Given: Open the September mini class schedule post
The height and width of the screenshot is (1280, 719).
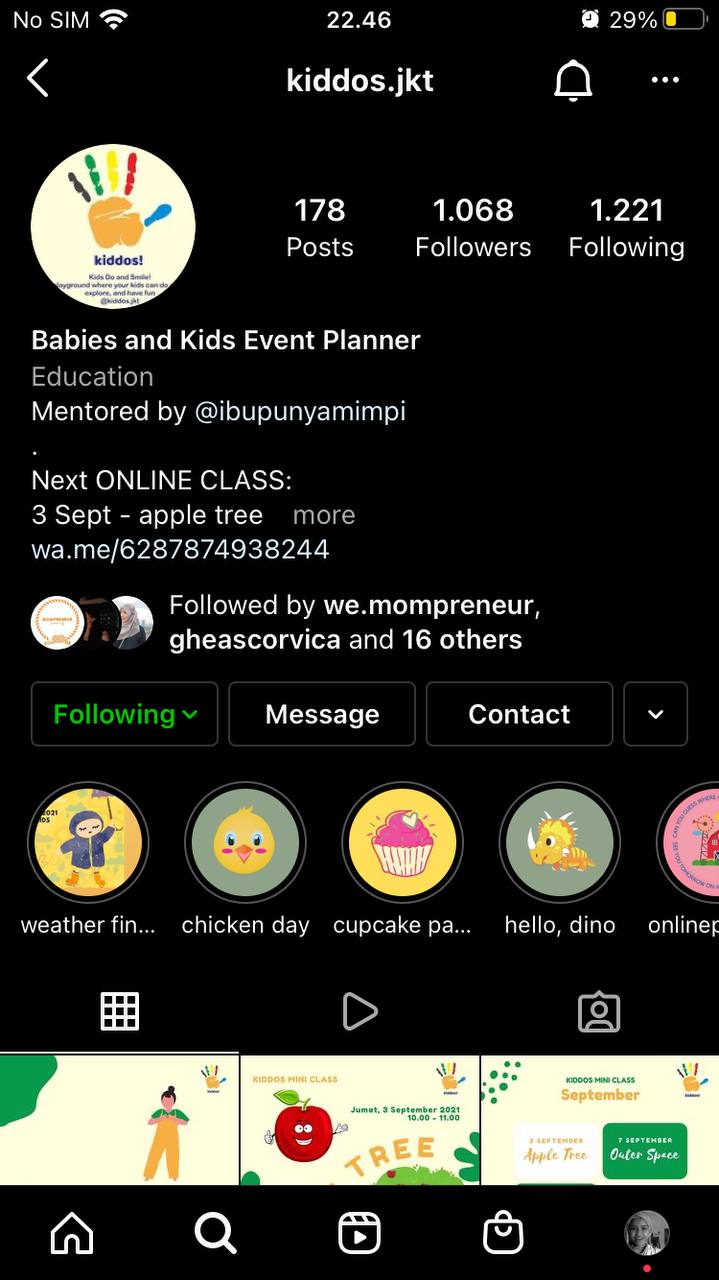Looking at the screenshot, I should 600,1121.
